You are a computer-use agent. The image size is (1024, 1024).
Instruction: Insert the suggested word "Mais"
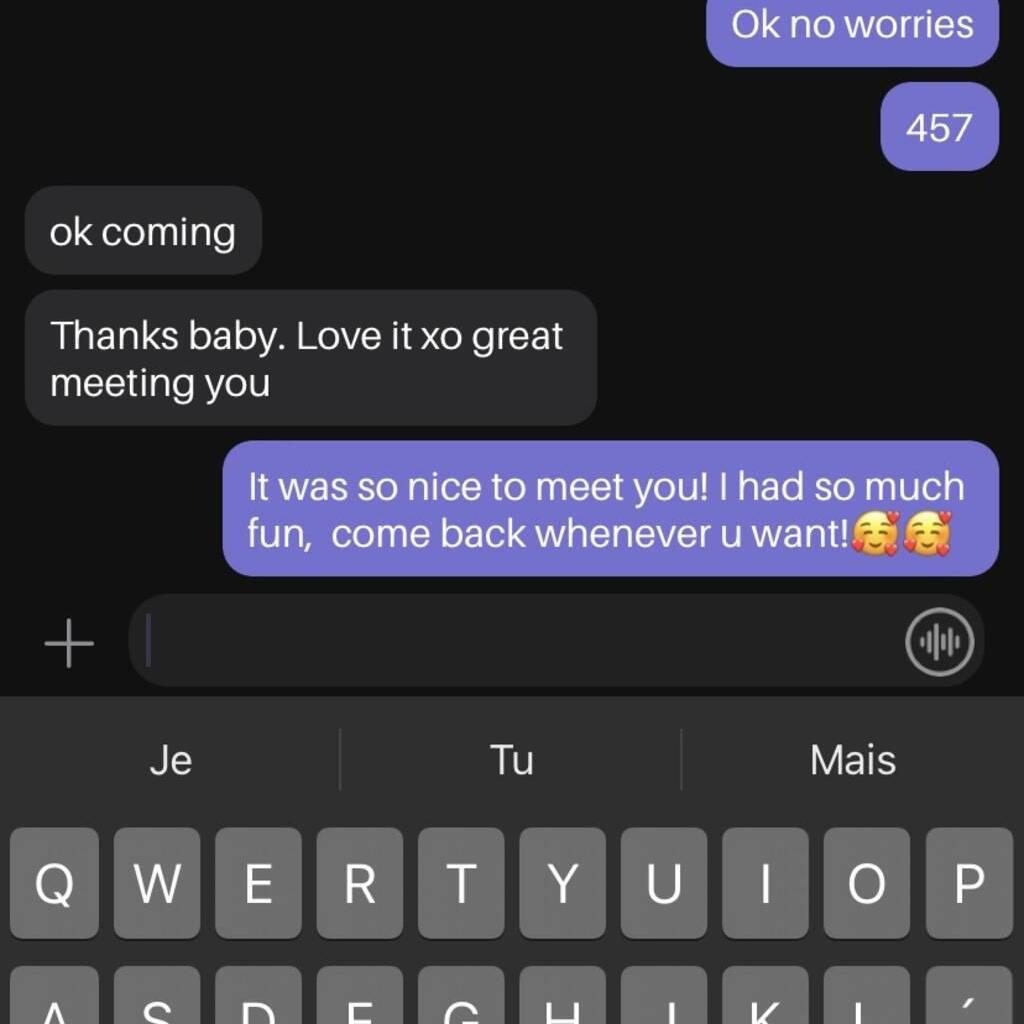(852, 760)
